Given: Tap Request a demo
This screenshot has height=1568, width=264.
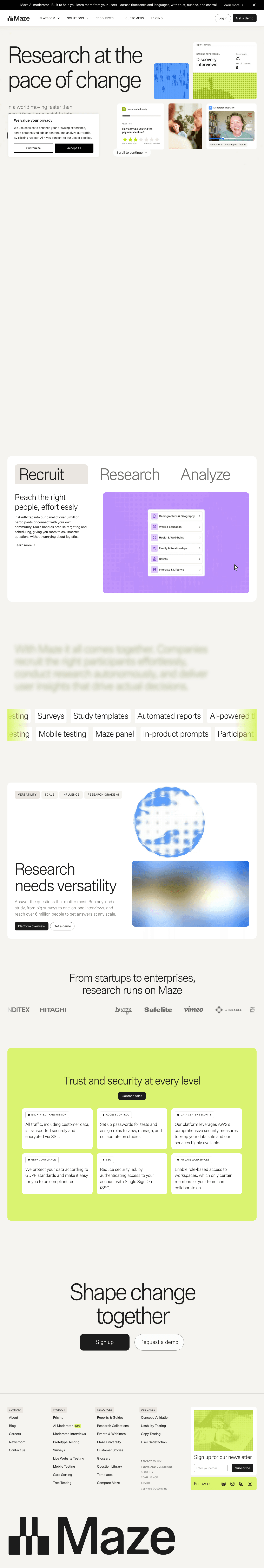Looking at the screenshot, I should [159, 1342].
